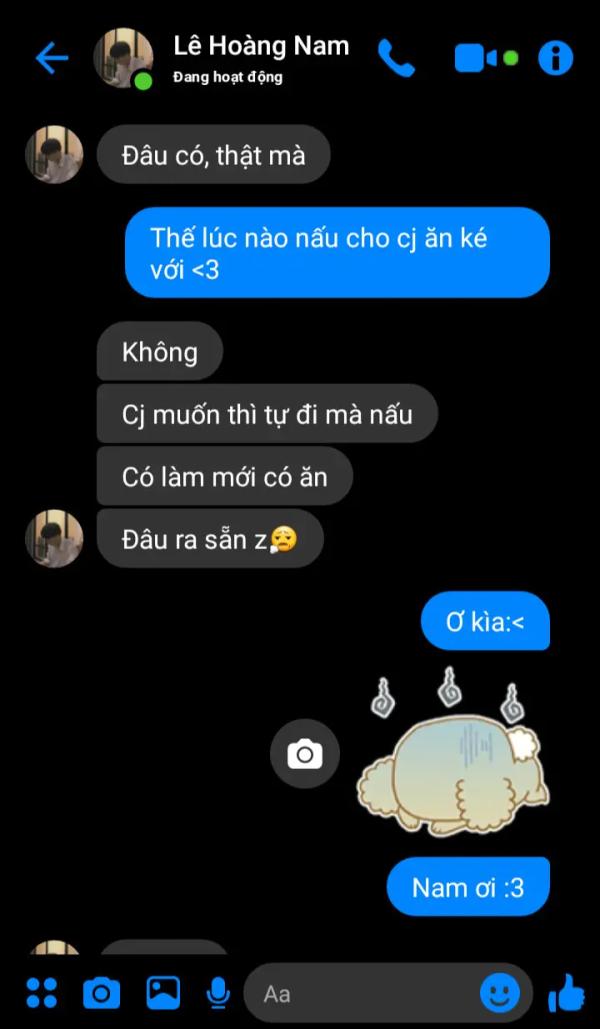Open the more apps grid icon
The height and width of the screenshot is (1029, 600).
[x=41, y=992]
